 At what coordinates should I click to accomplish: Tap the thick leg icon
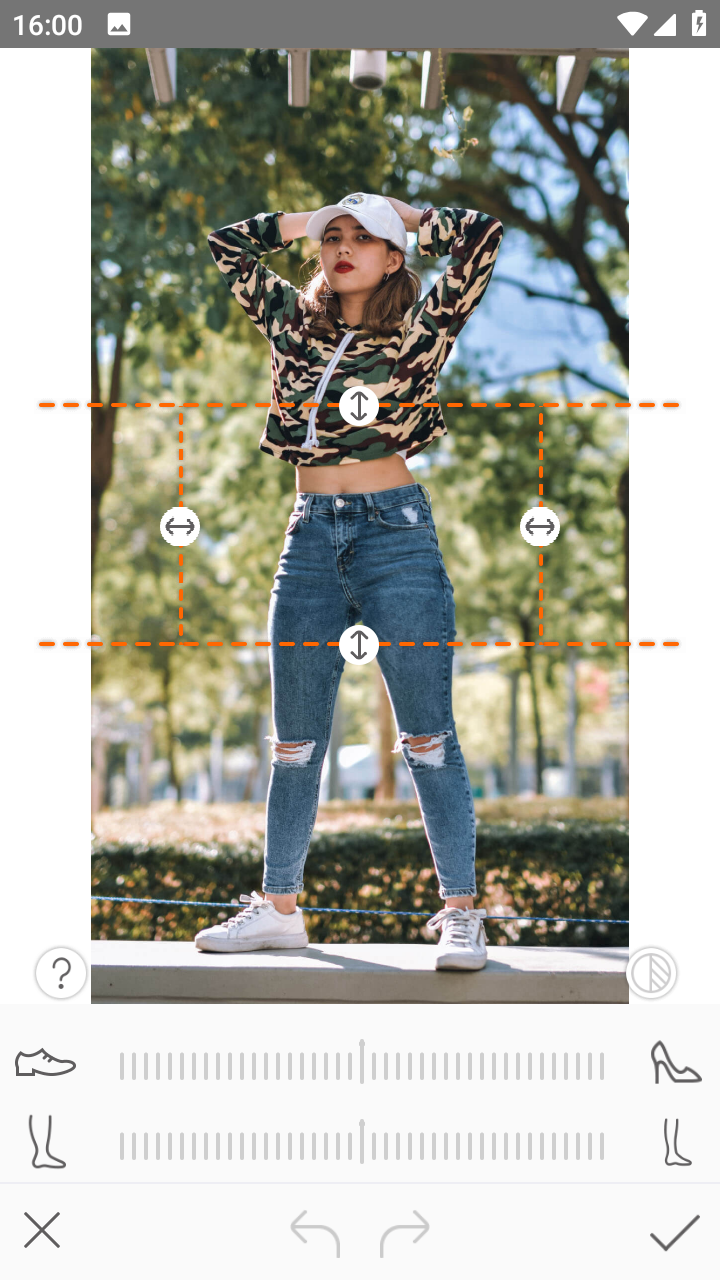tap(46, 1143)
